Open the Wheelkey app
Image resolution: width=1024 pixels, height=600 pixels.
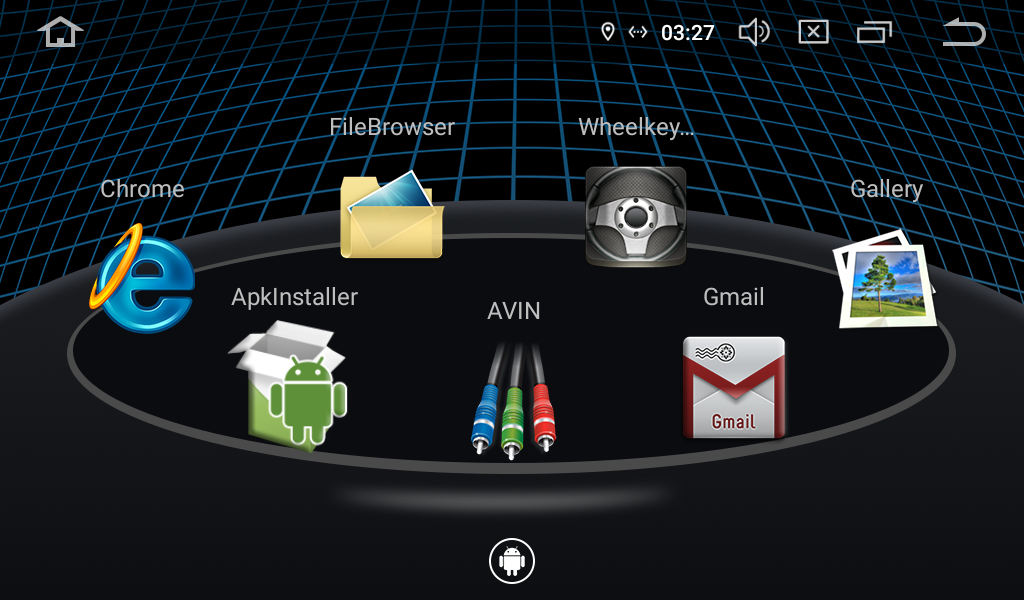click(x=636, y=216)
